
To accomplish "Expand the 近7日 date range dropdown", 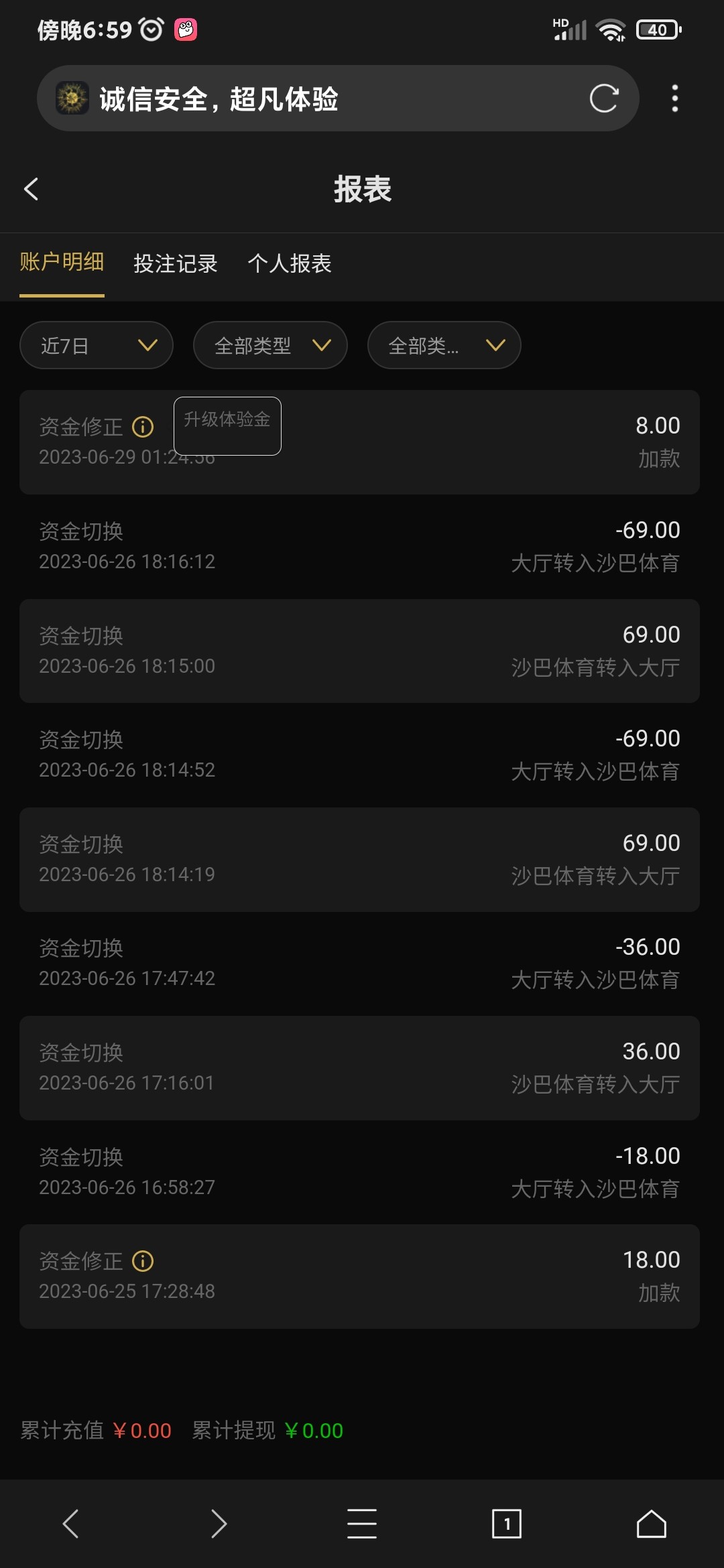I will (x=97, y=345).
